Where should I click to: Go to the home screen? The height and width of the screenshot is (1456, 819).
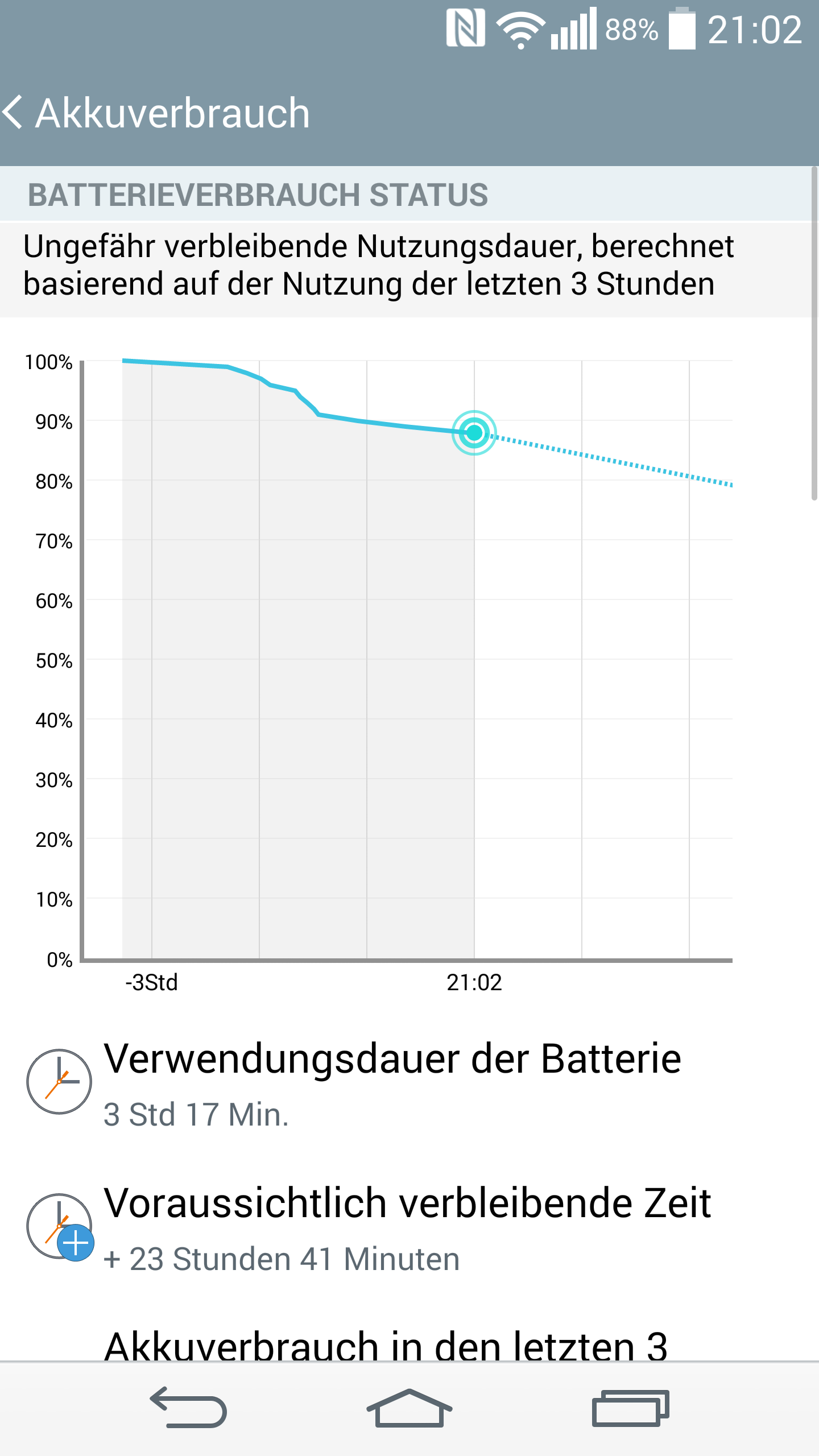tap(409, 1408)
